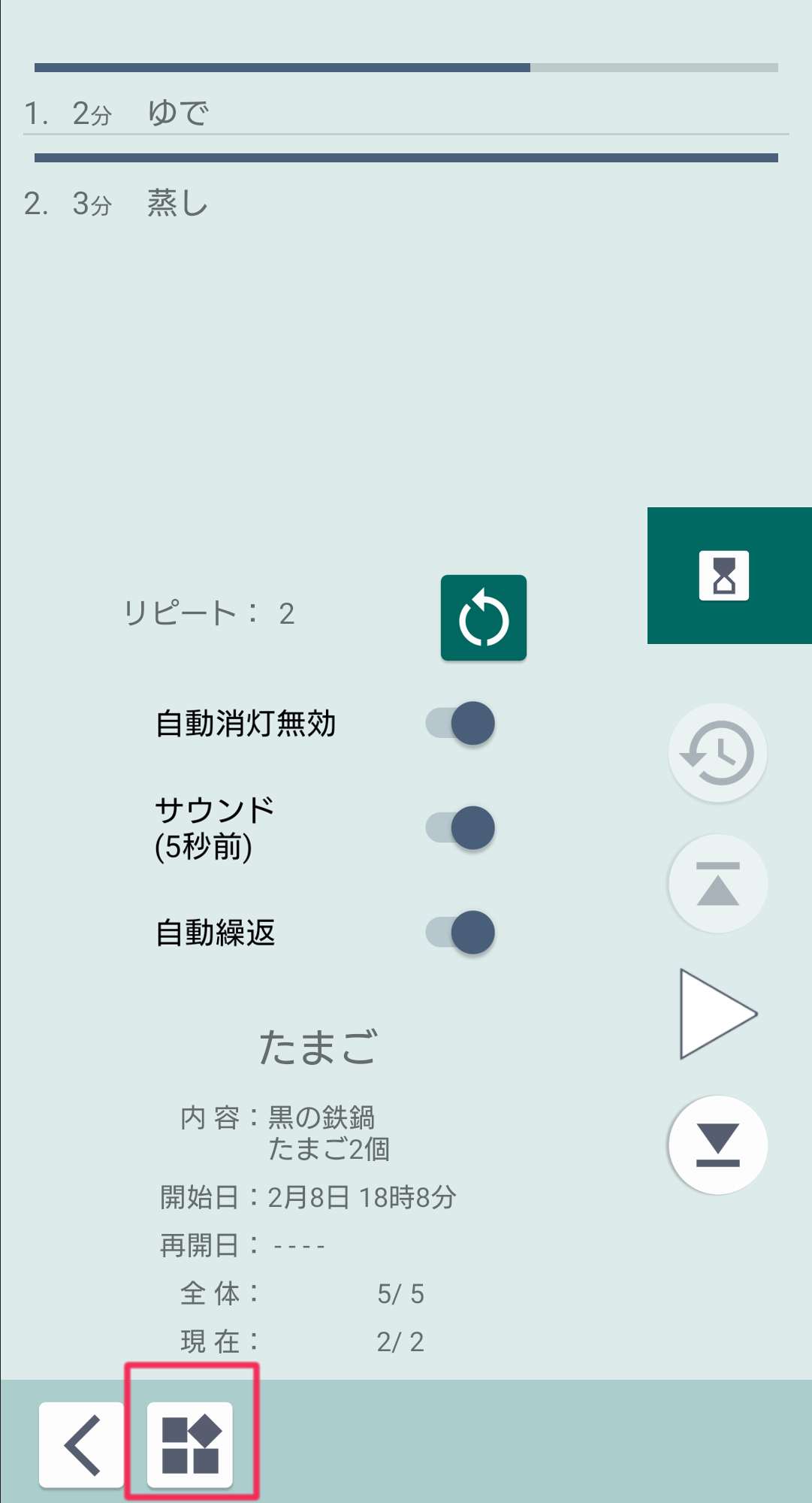Disable the 自動繰返 switch
This screenshot has width=812, height=1503.
[460, 933]
